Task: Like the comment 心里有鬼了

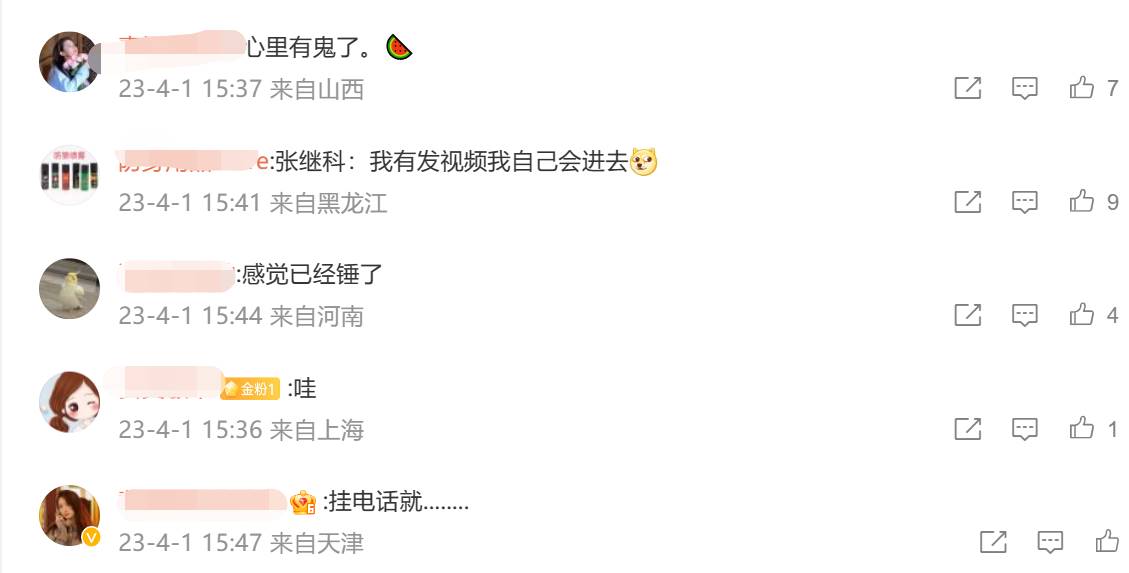Action: pos(1082,88)
